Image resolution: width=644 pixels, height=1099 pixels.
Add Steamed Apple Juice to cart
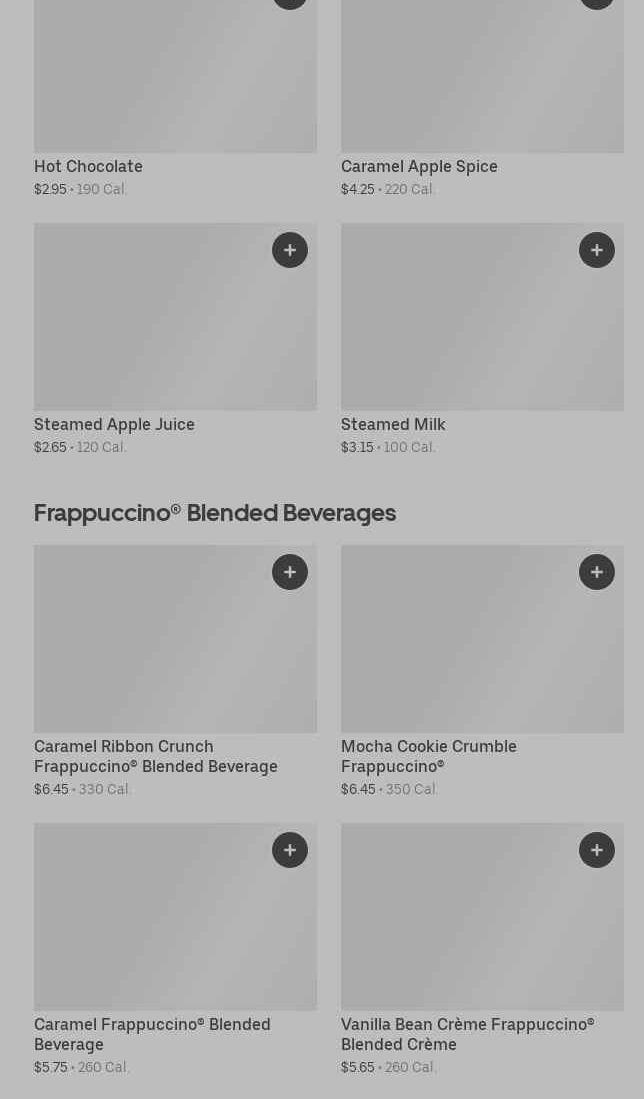pyautogui.click(x=290, y=250)
